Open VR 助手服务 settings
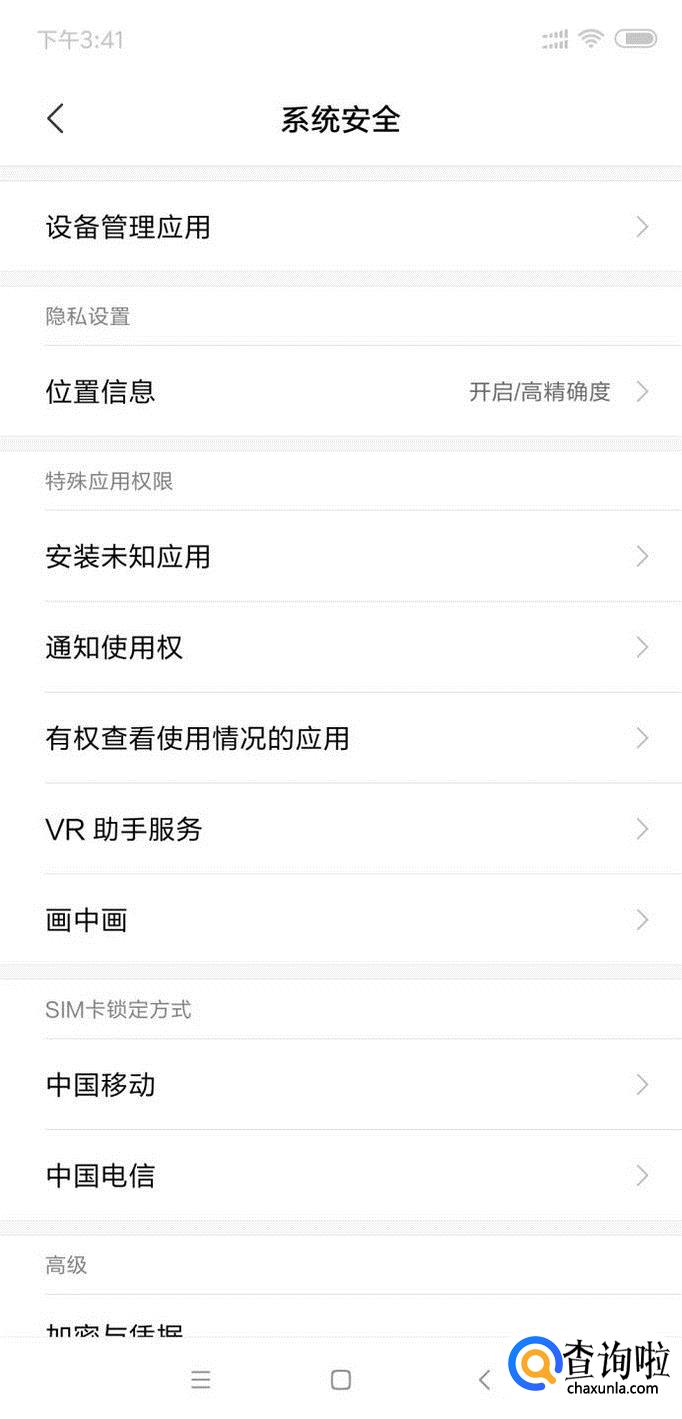The height and width of the screenshot is (1419, 682). point(340,829)
